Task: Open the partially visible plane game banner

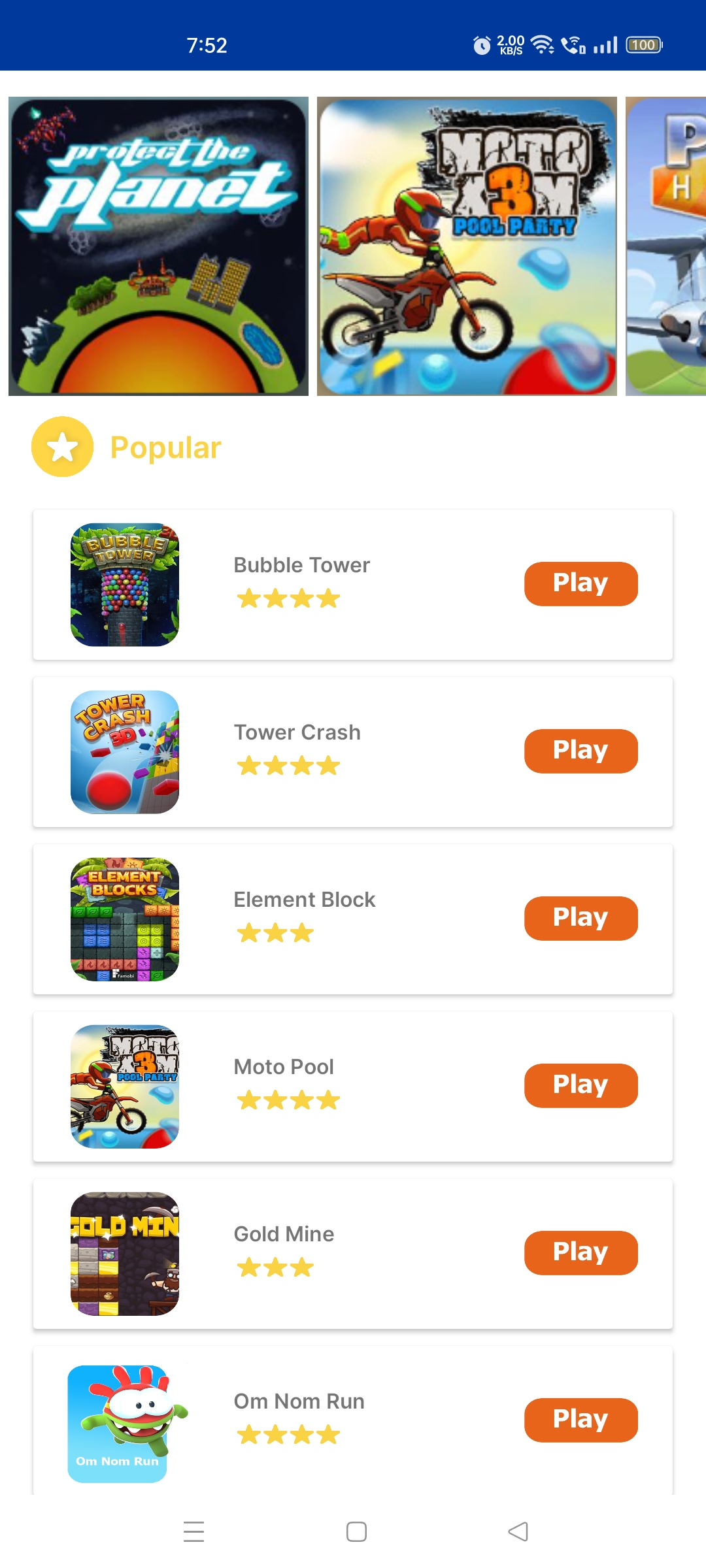Action: [665, 246]
